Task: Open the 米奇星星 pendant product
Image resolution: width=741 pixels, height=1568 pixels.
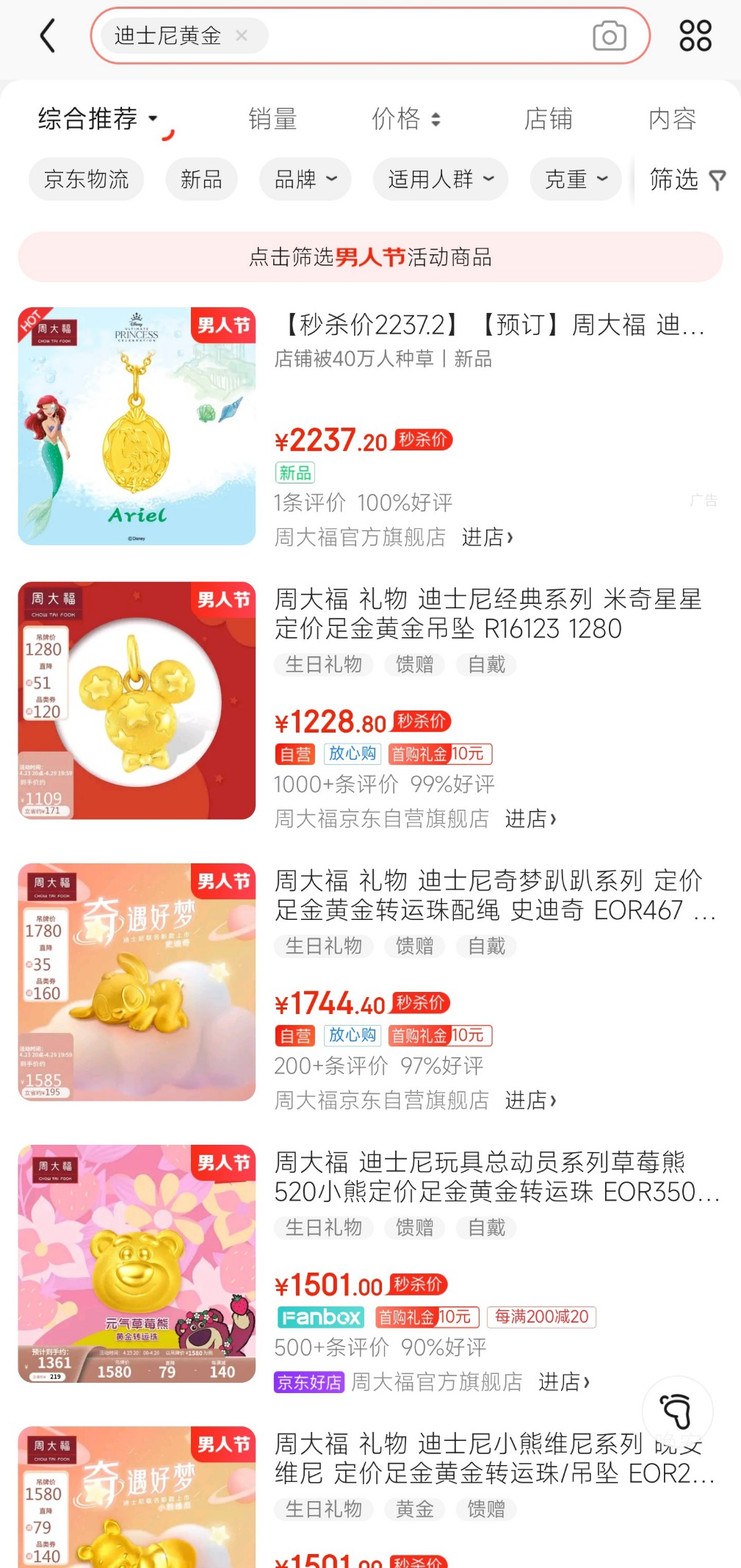Action: (488, 614)
